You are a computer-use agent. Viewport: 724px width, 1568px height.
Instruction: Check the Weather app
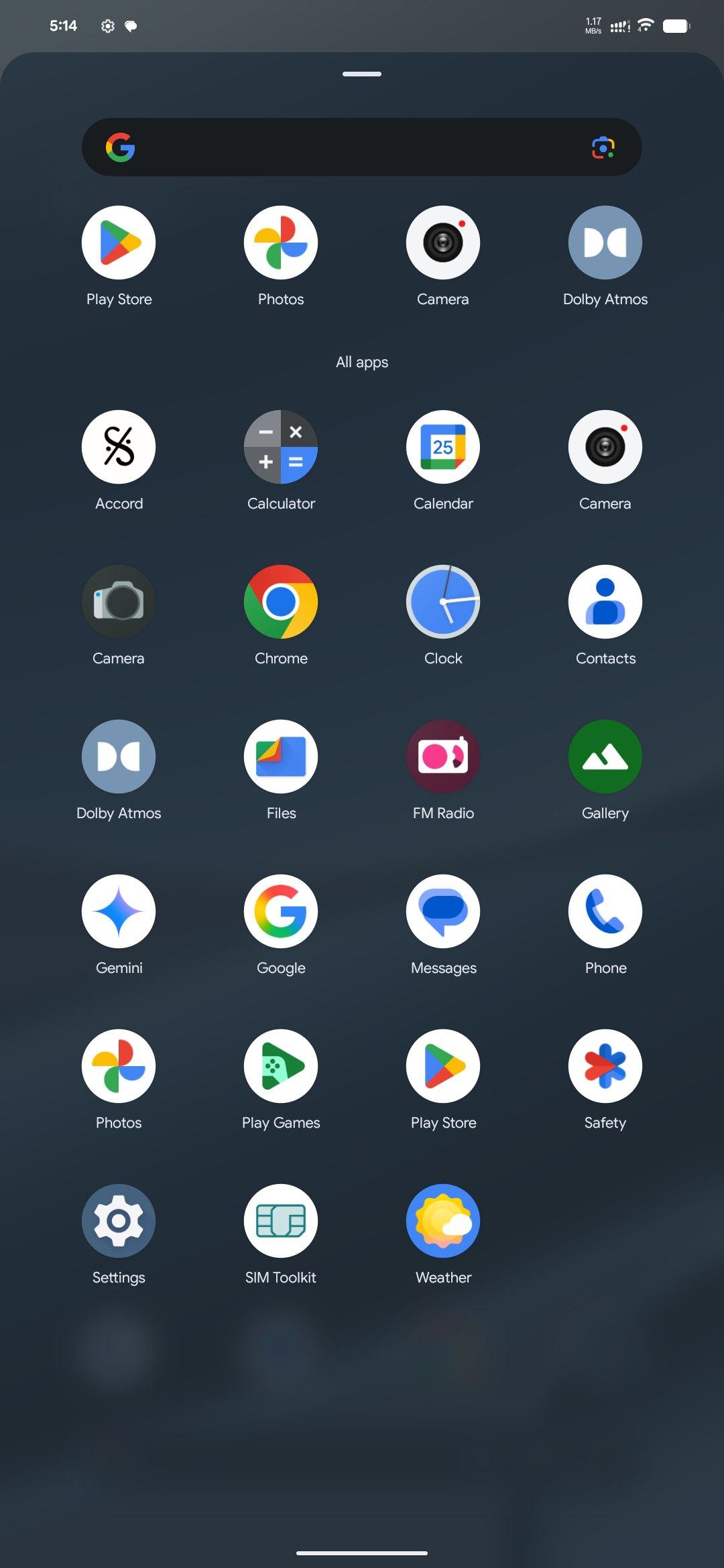point(443,1221)
